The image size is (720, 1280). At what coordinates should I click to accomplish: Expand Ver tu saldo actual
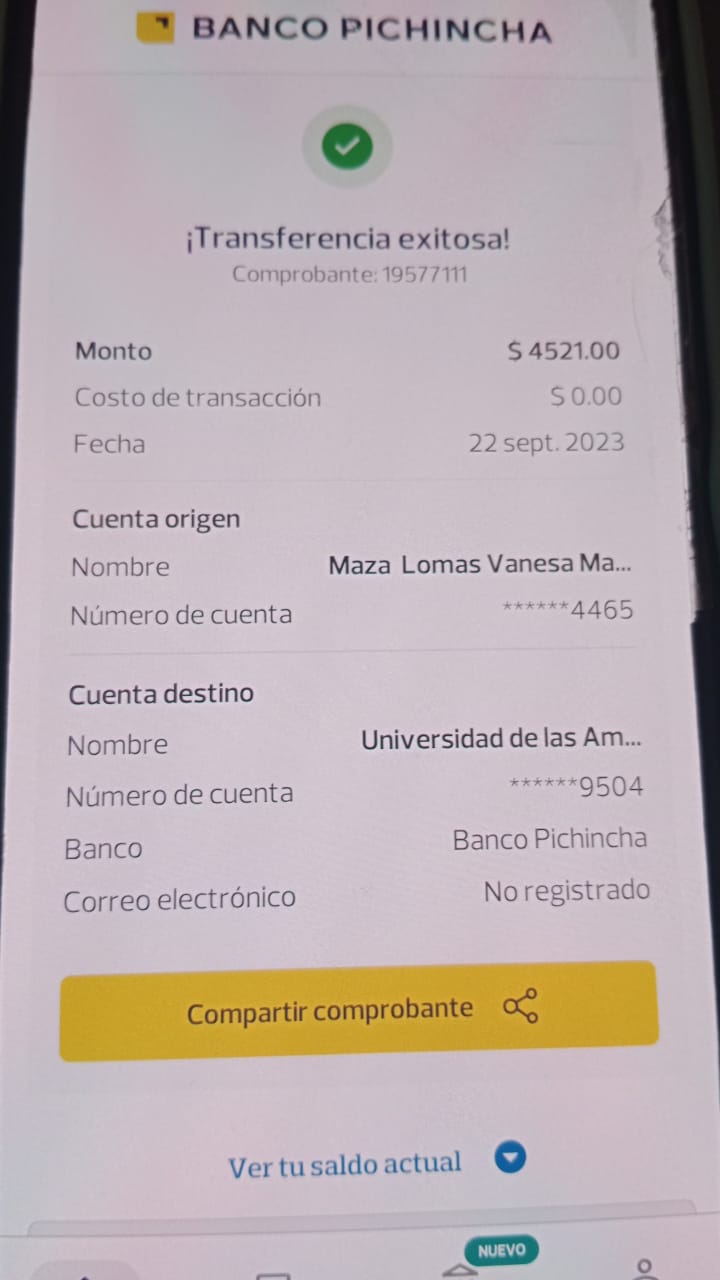(510, 1159)
